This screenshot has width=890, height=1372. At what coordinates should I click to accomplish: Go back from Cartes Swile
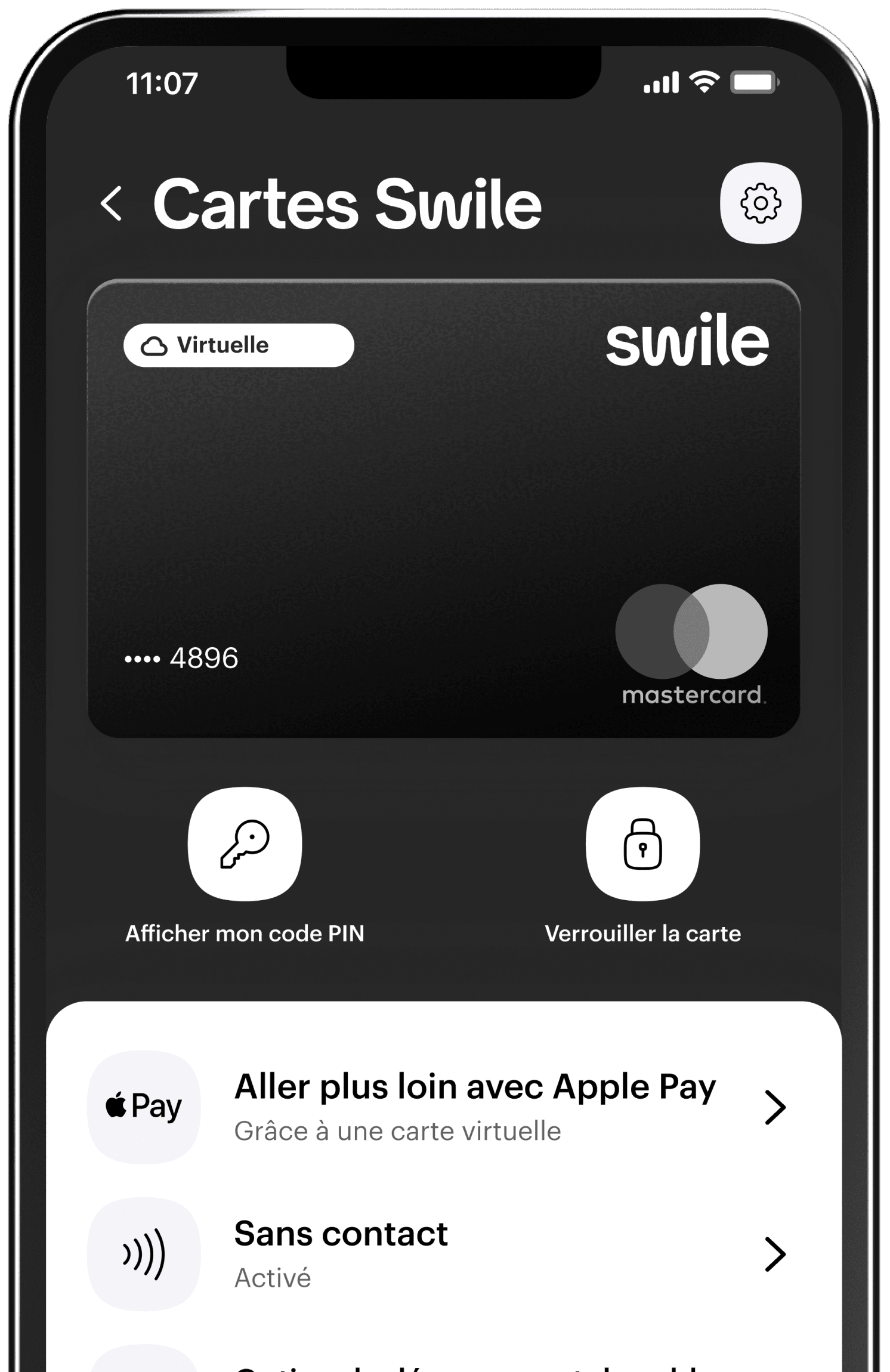(112, 203)
